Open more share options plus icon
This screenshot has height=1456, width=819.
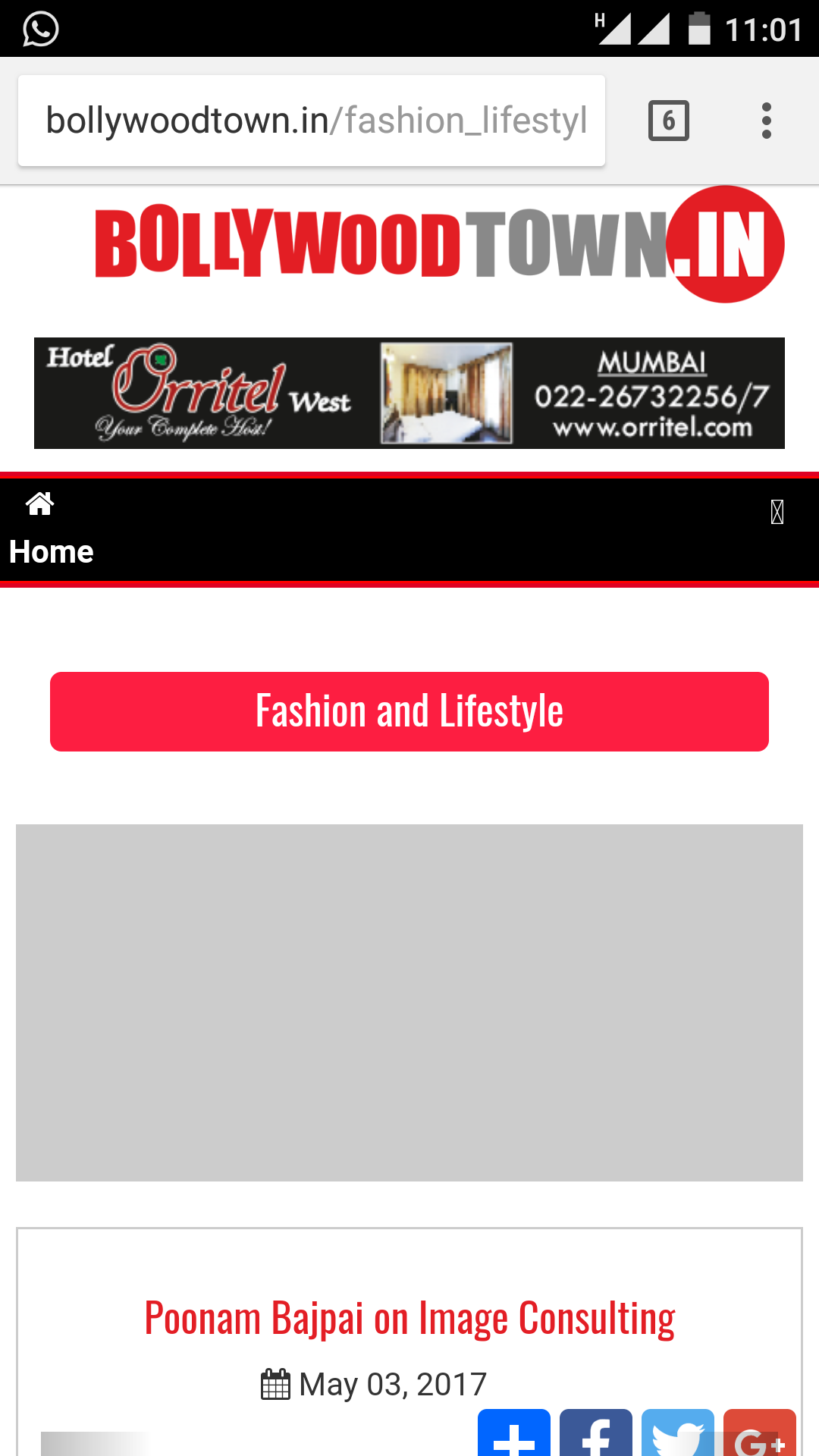[x=513, y=1433]
